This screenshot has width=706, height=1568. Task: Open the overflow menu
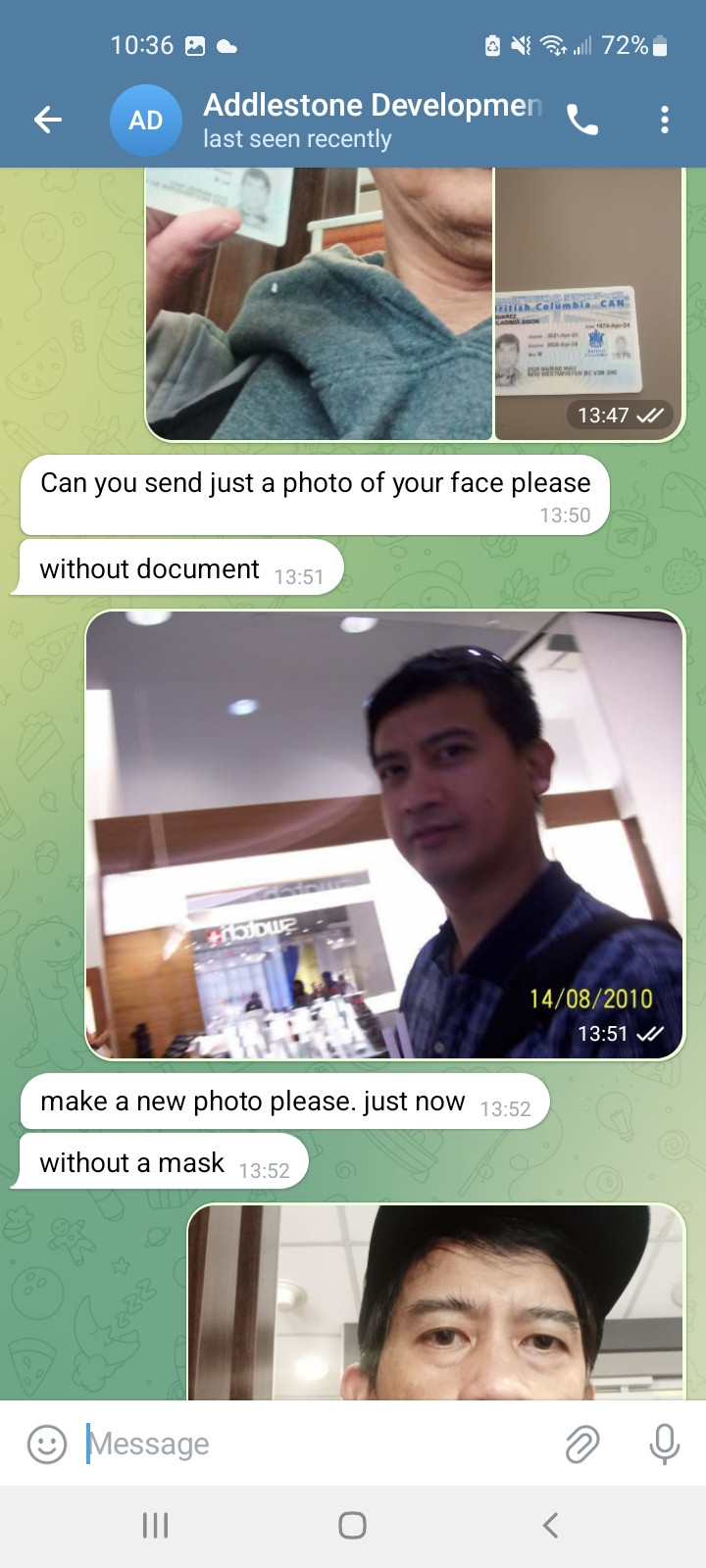click(665, 120)
